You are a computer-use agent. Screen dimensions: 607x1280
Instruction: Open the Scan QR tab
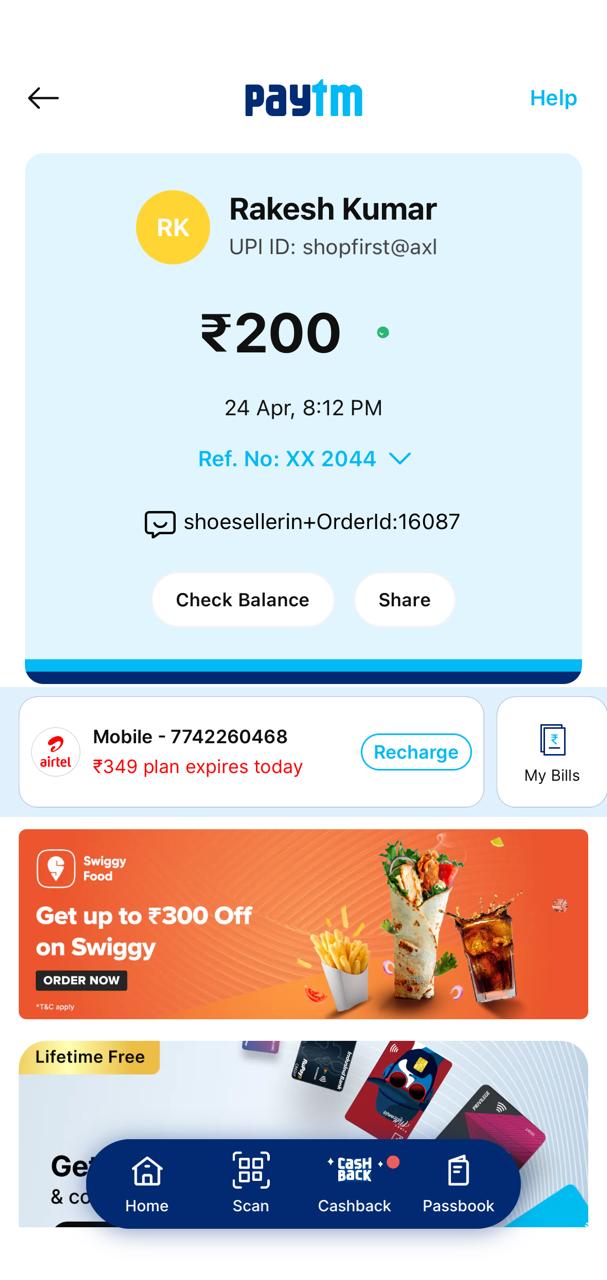click(x=251, y=1184)
